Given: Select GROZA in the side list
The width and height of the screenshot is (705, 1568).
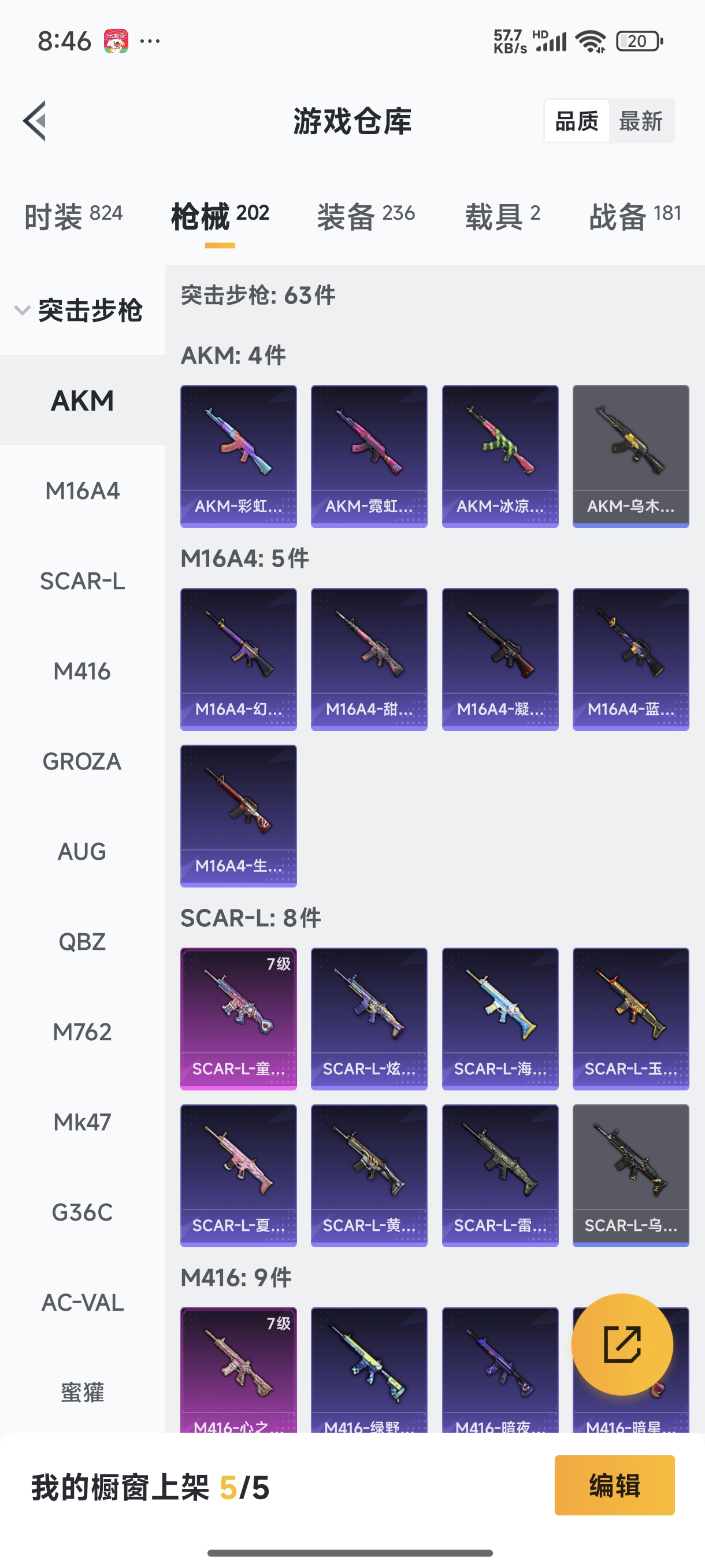Looking at the screenshot, I should 83,761.
